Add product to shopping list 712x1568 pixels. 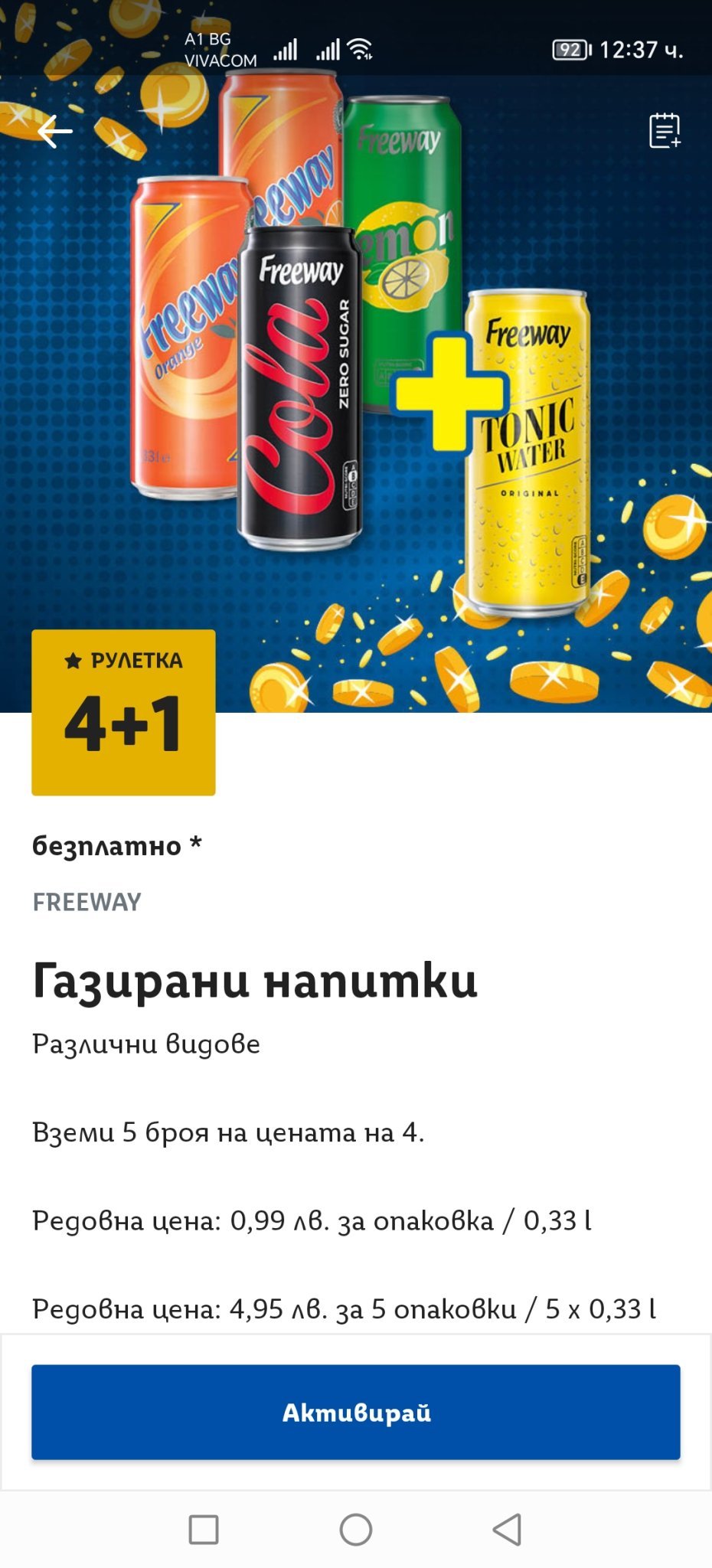(664, 130)
